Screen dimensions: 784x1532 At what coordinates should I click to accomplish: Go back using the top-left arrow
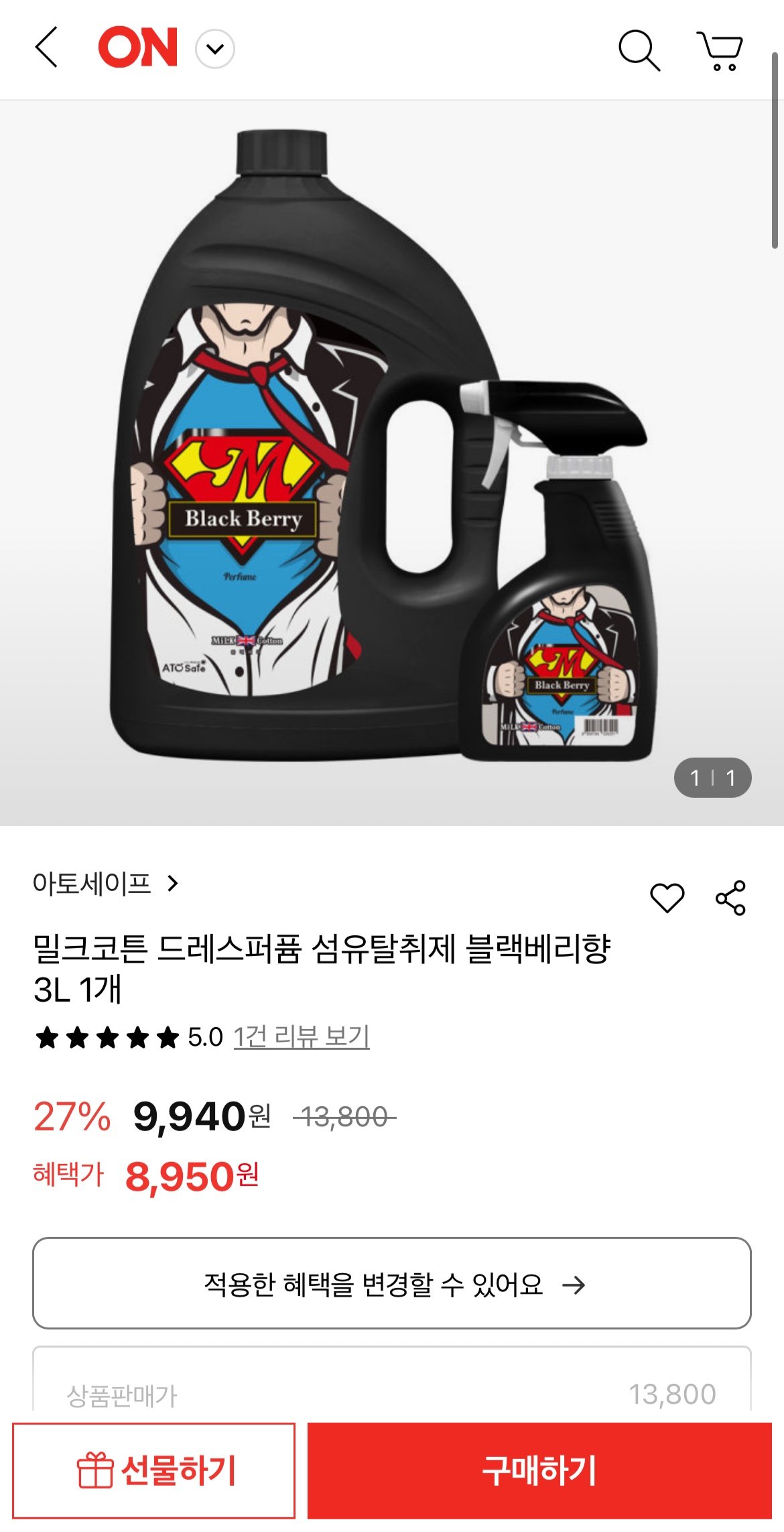(x=46, y=48)
